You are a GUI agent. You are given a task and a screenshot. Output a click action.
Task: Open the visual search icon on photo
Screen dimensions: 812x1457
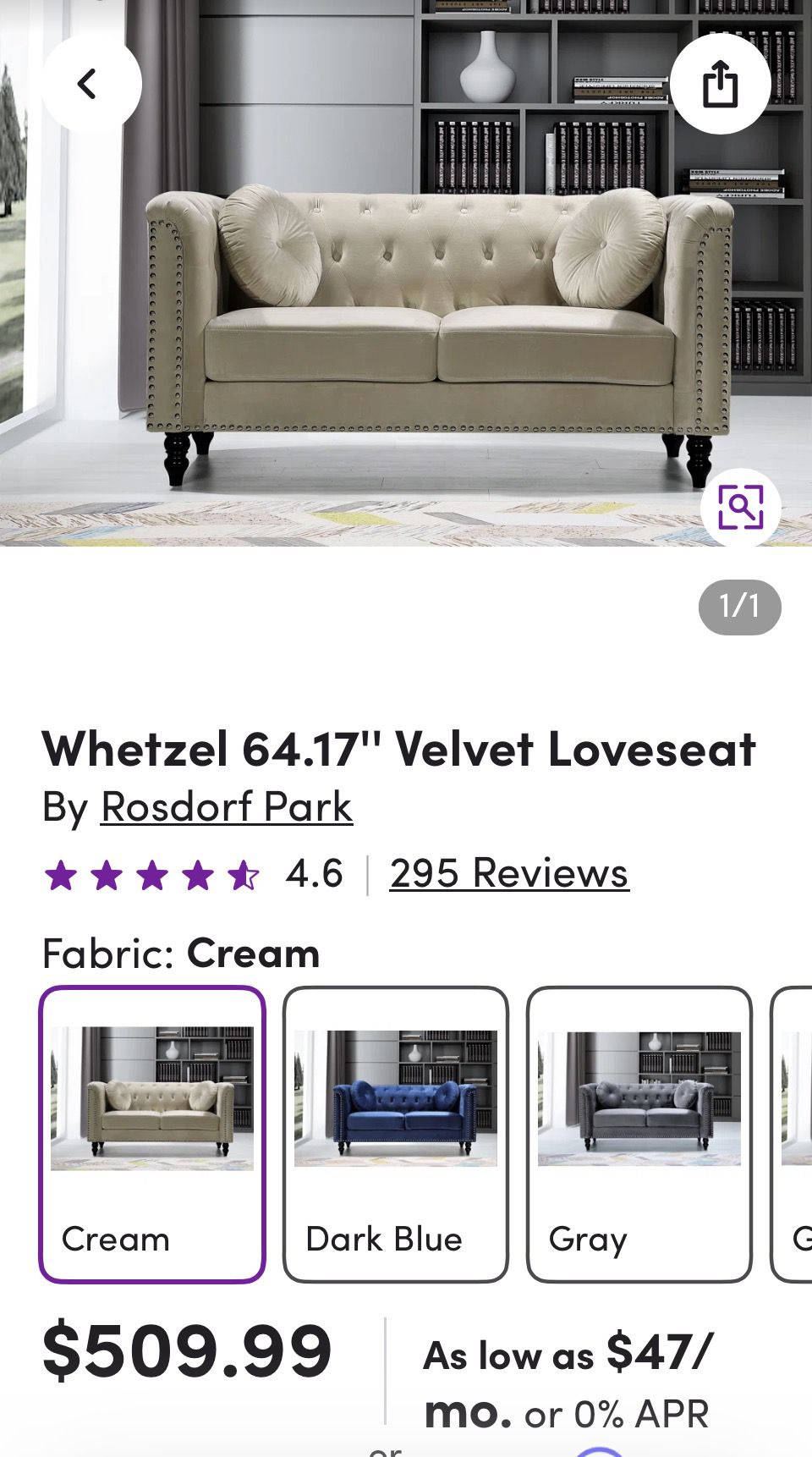pos(740,507)
